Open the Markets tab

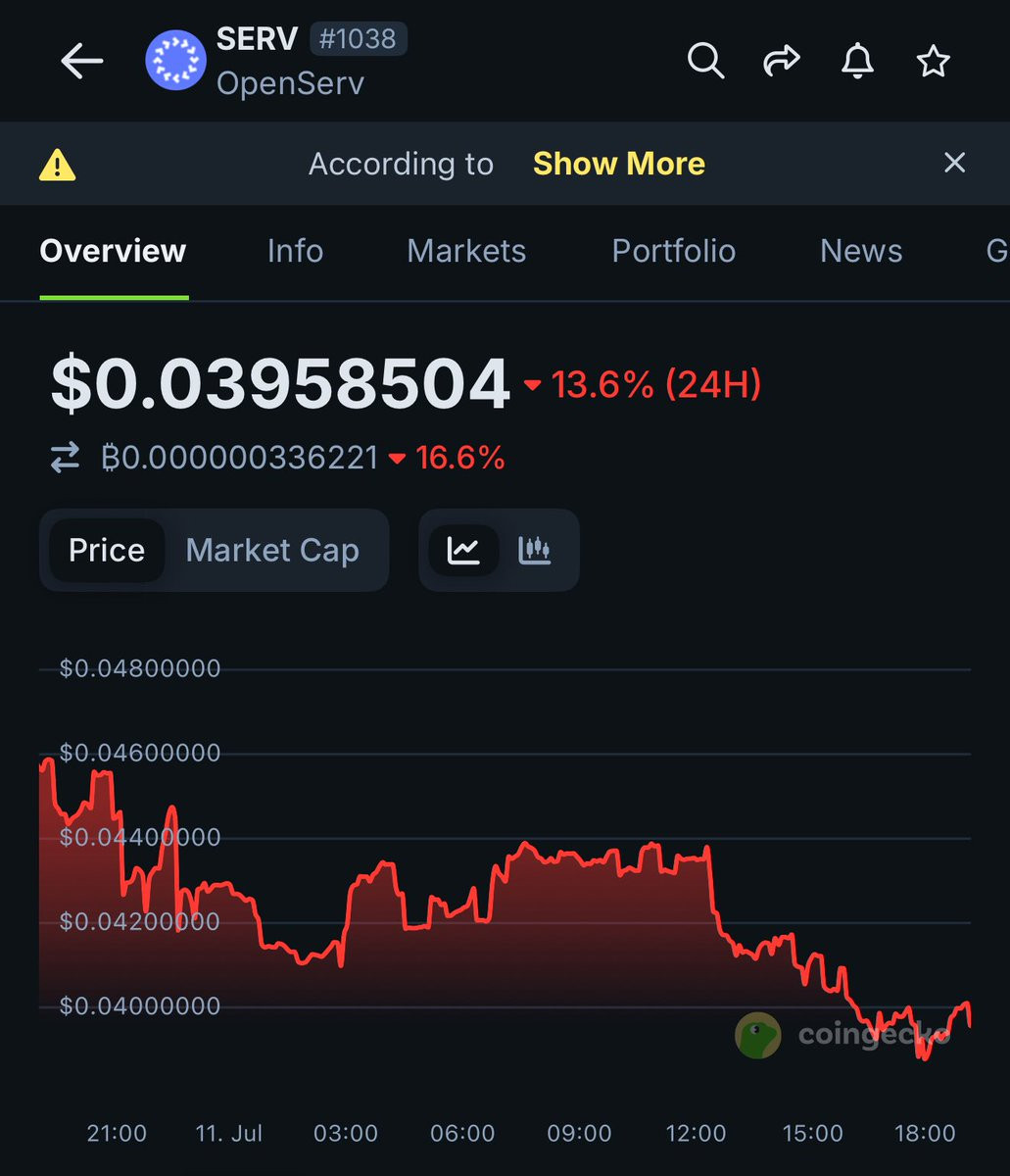point(466,251)
